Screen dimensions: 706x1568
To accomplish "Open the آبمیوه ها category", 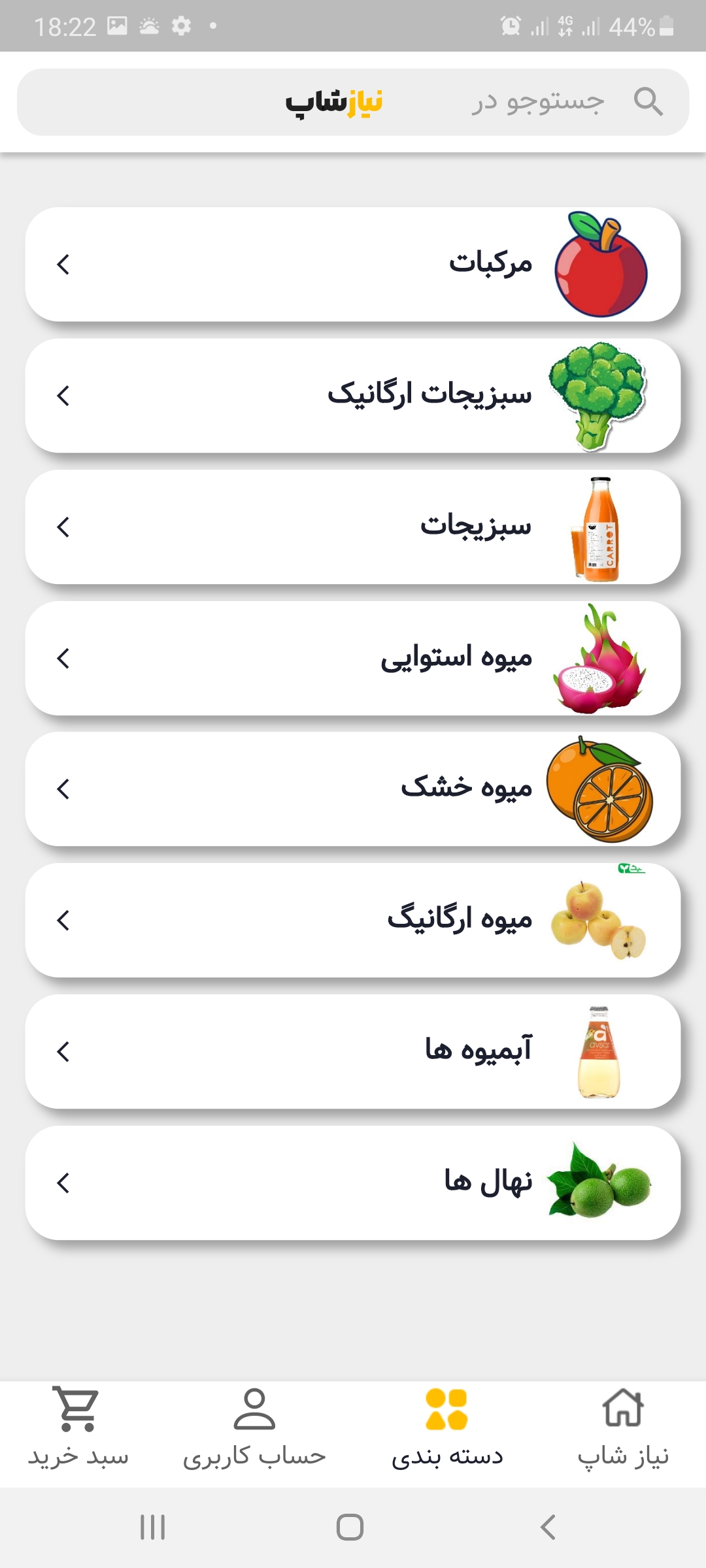I will click(x=353, y=1051).
